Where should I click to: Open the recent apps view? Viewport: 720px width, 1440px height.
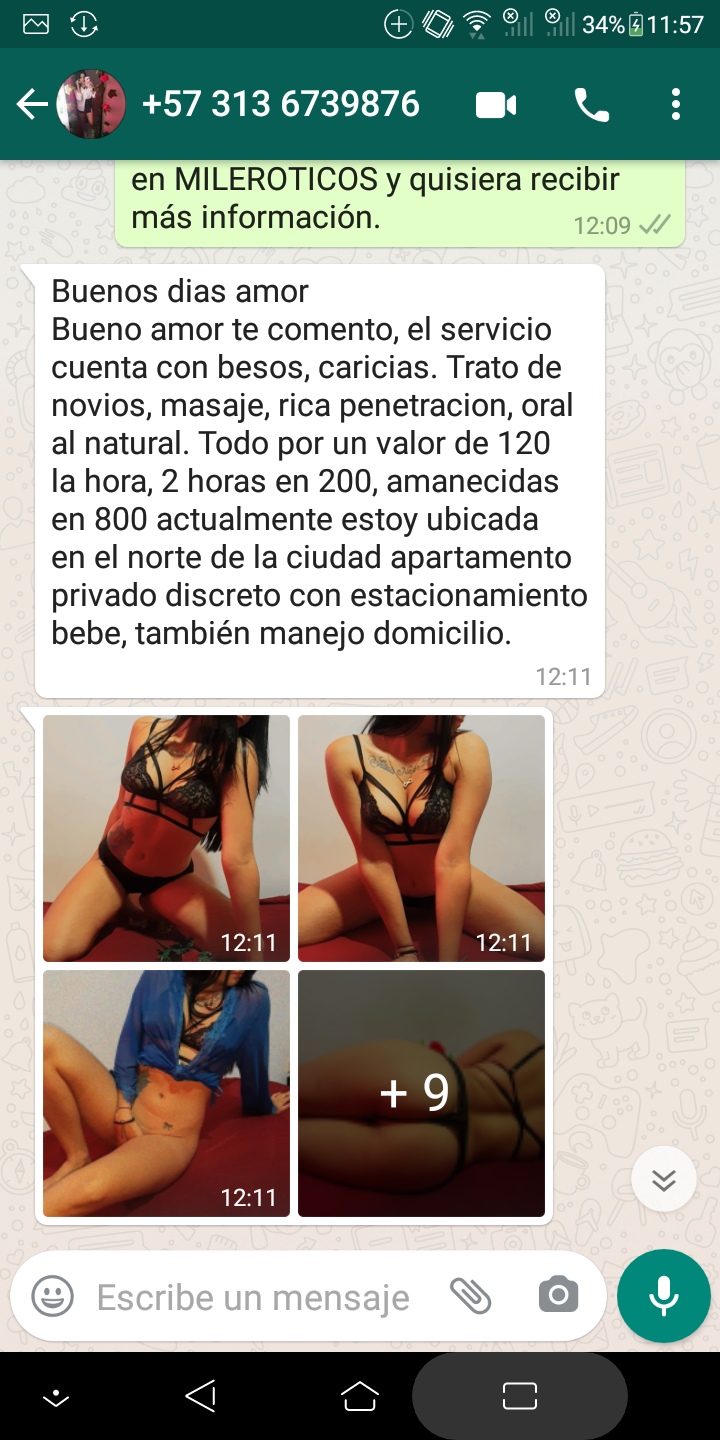pyautogui.click(x=520, y=1396)
